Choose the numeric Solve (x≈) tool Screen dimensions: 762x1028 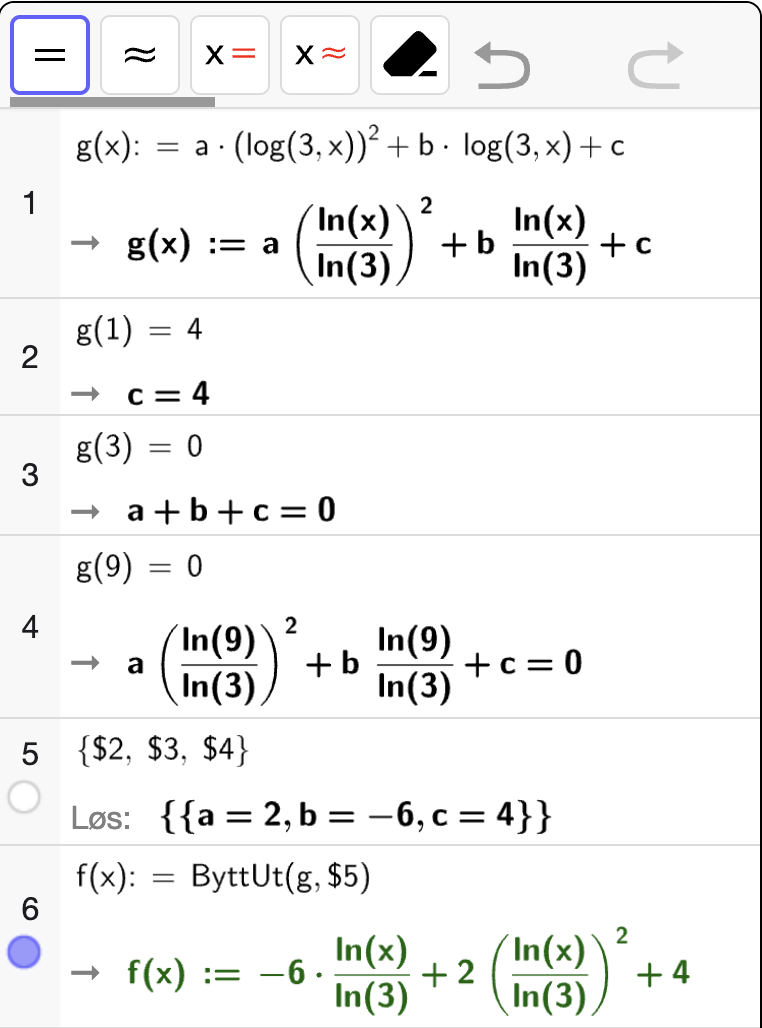(x=320, y=55)
